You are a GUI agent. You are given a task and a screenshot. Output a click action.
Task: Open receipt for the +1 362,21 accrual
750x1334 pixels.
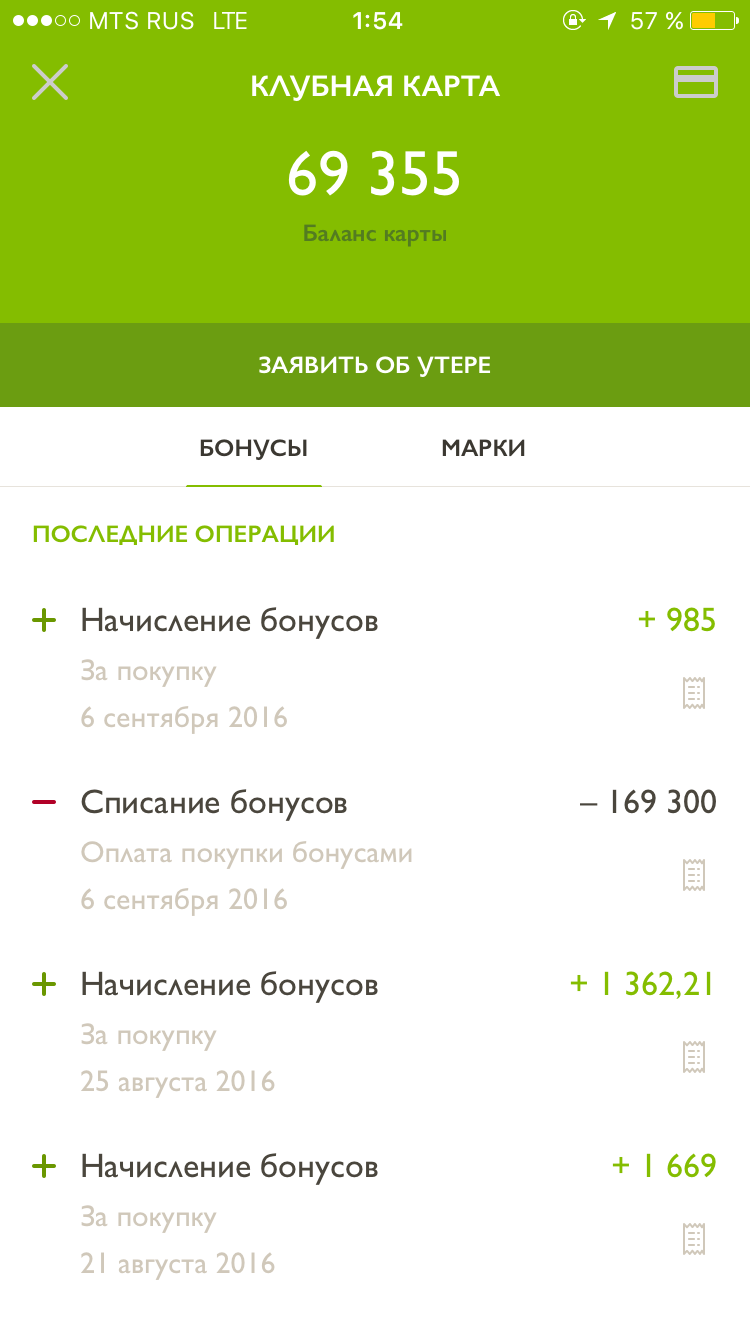coord(694,1057)
